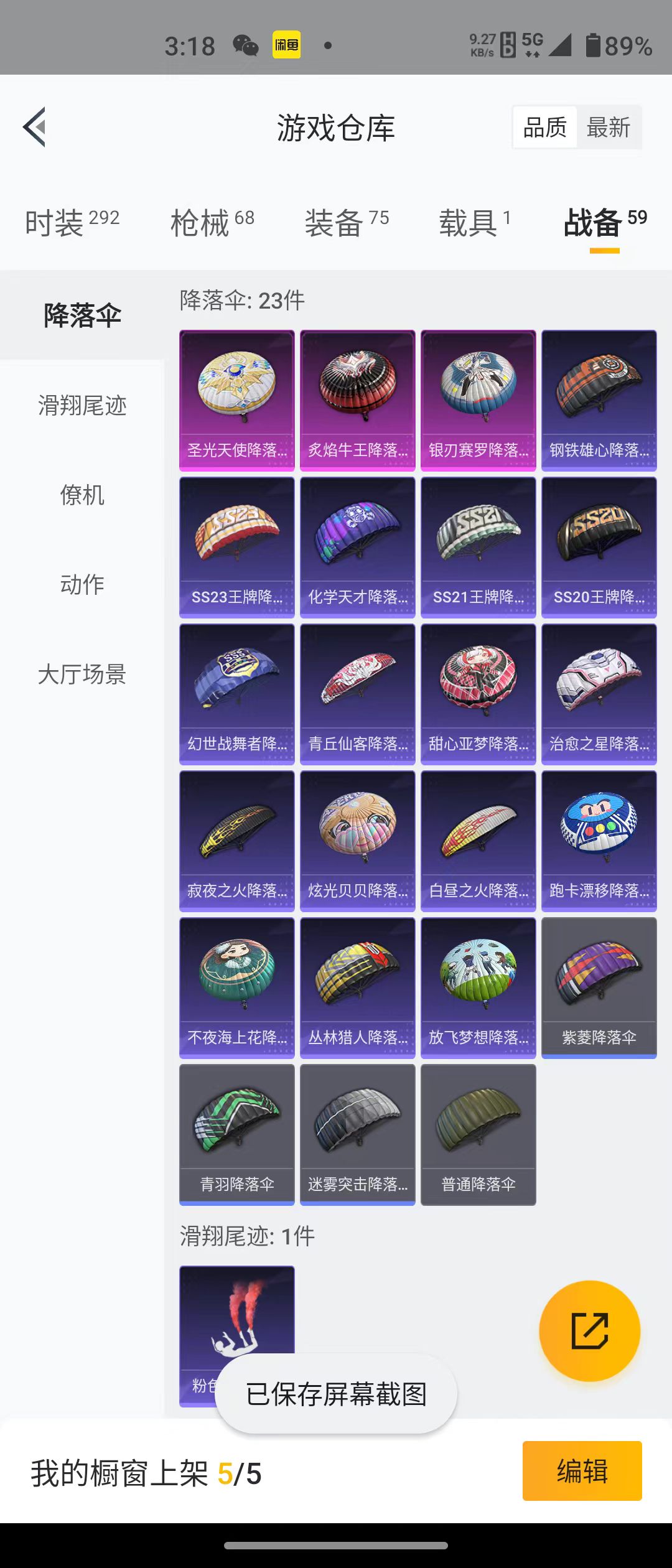
Task: Tap the orange share floating button
Action: [x=589, y=1331]
